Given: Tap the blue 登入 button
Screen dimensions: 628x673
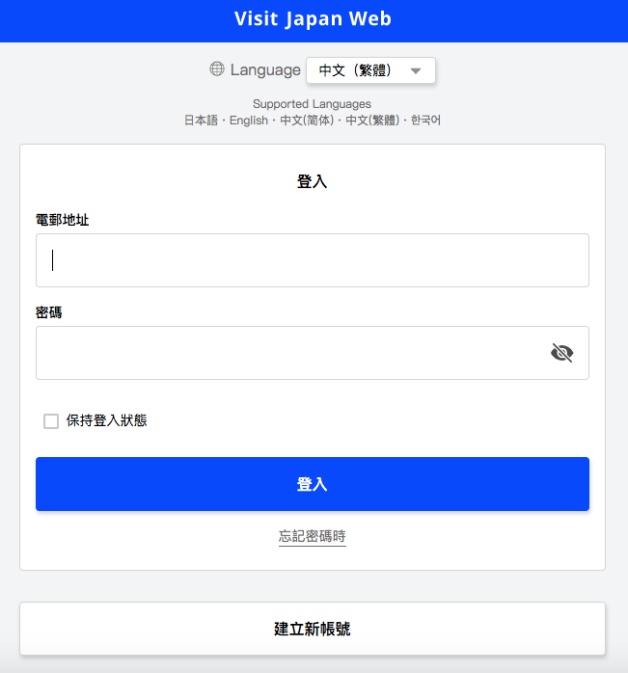Looking at the screenshot, I should point(312,484).
